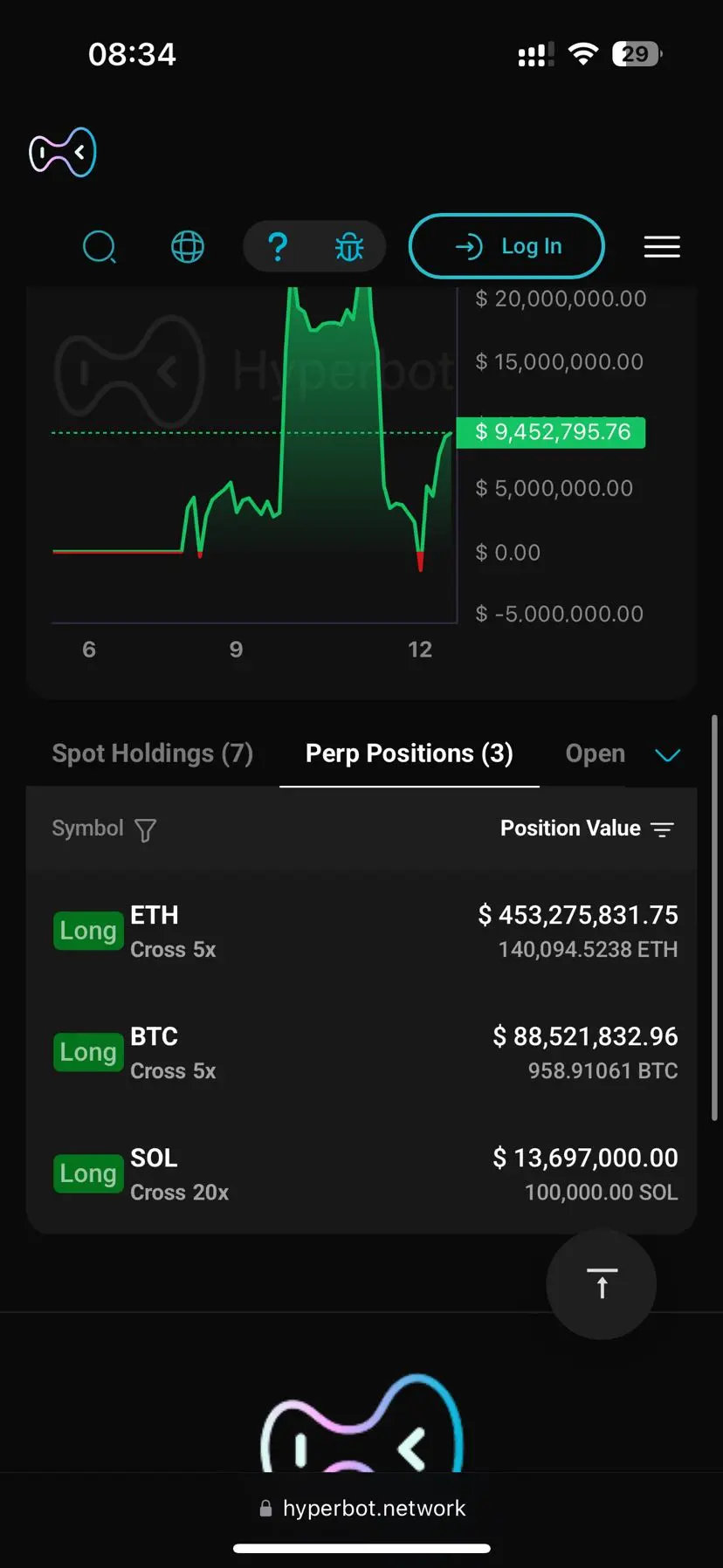
Task: Switch to the Open tab
Action: click(595, 753)
